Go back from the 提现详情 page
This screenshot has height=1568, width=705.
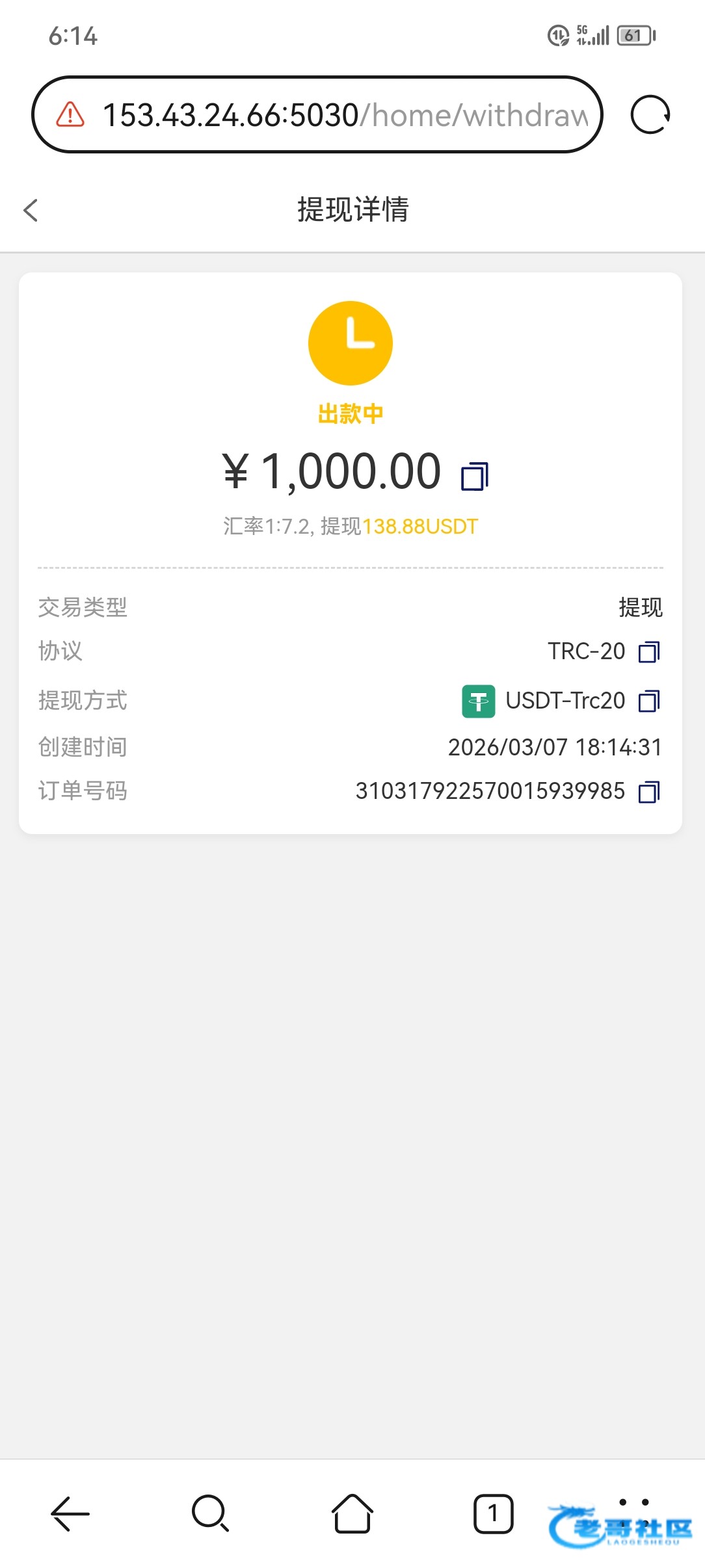(x=31, y=210)
